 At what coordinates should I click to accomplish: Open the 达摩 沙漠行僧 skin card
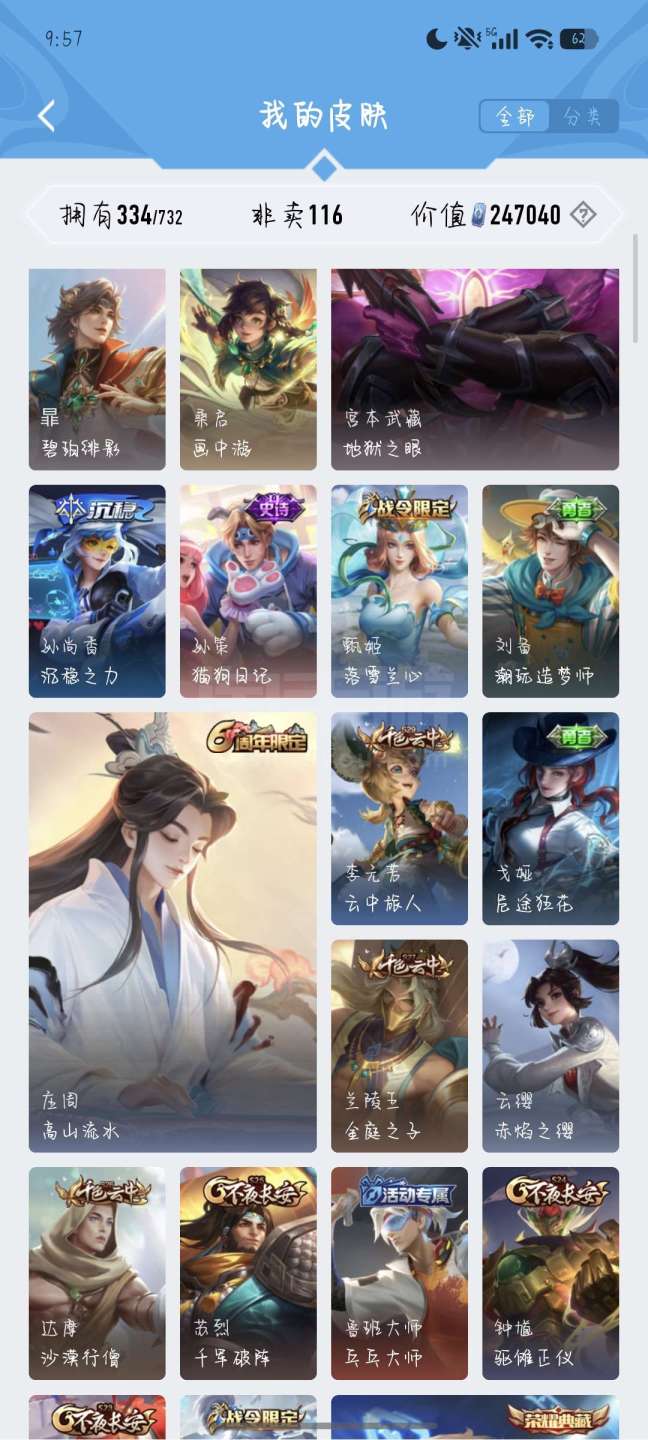pos(97,1273)
